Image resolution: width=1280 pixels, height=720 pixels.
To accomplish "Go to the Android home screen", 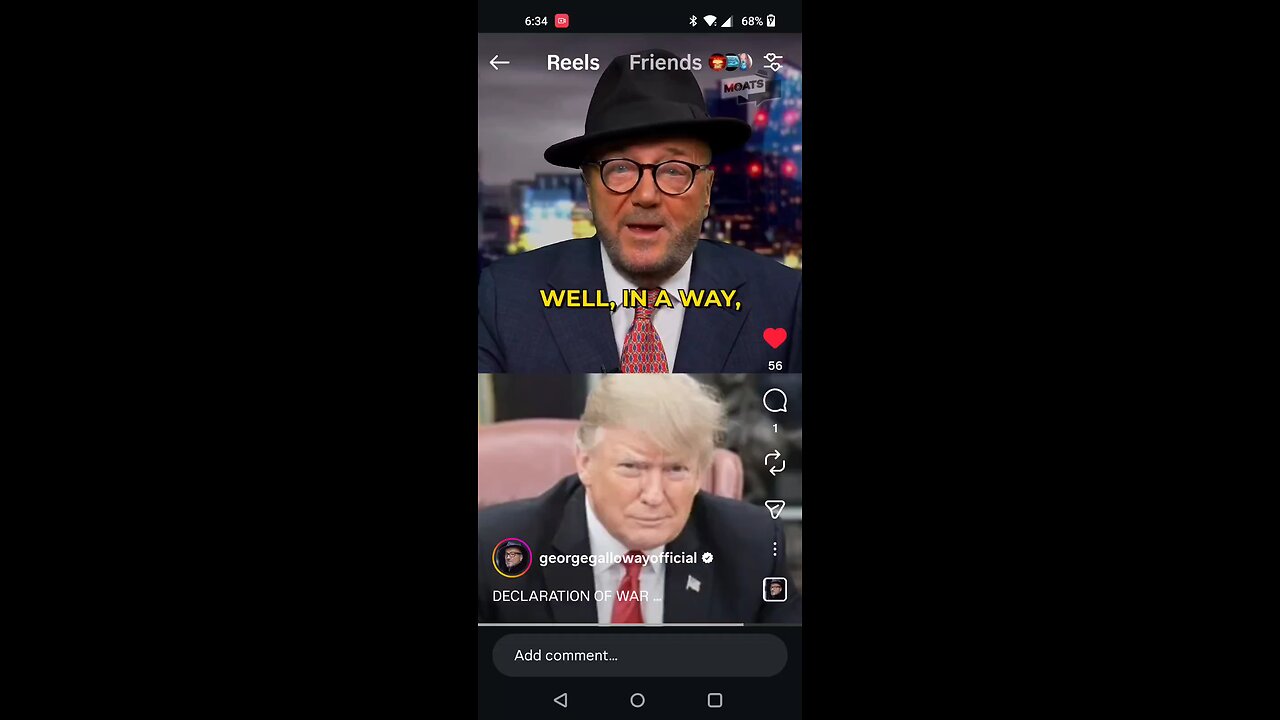I will (637, 700).
